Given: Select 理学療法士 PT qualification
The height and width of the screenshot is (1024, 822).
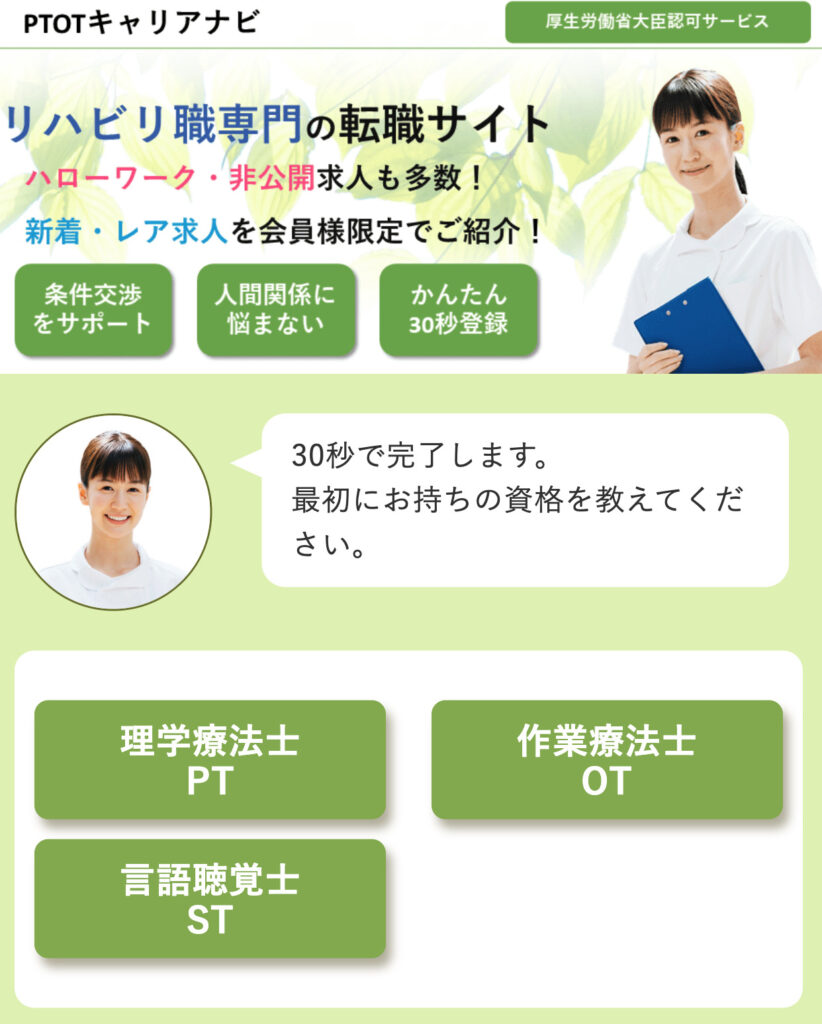Looking at the screenshot, I should tap(210, 760).
